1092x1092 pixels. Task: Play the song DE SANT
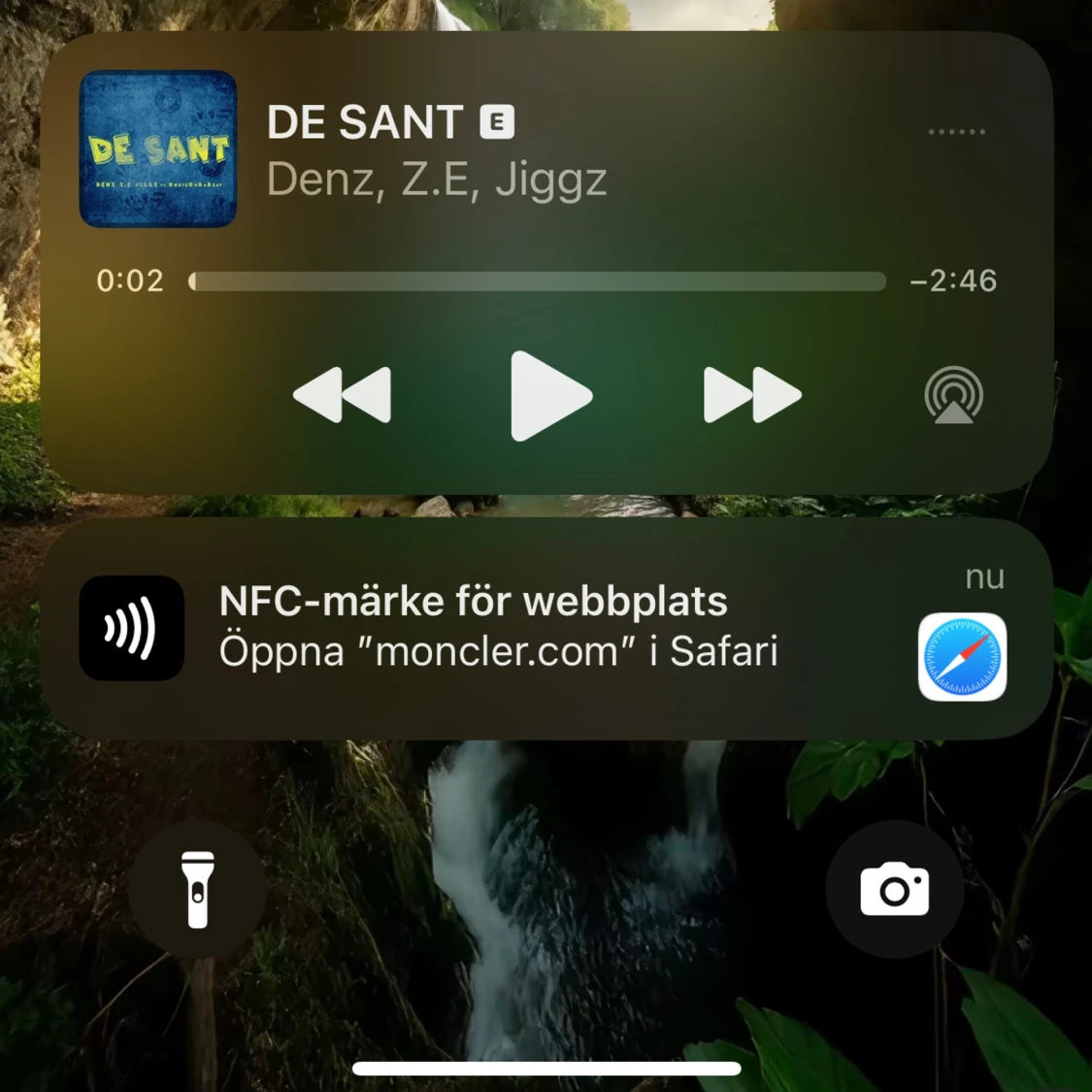click(548, 396)
